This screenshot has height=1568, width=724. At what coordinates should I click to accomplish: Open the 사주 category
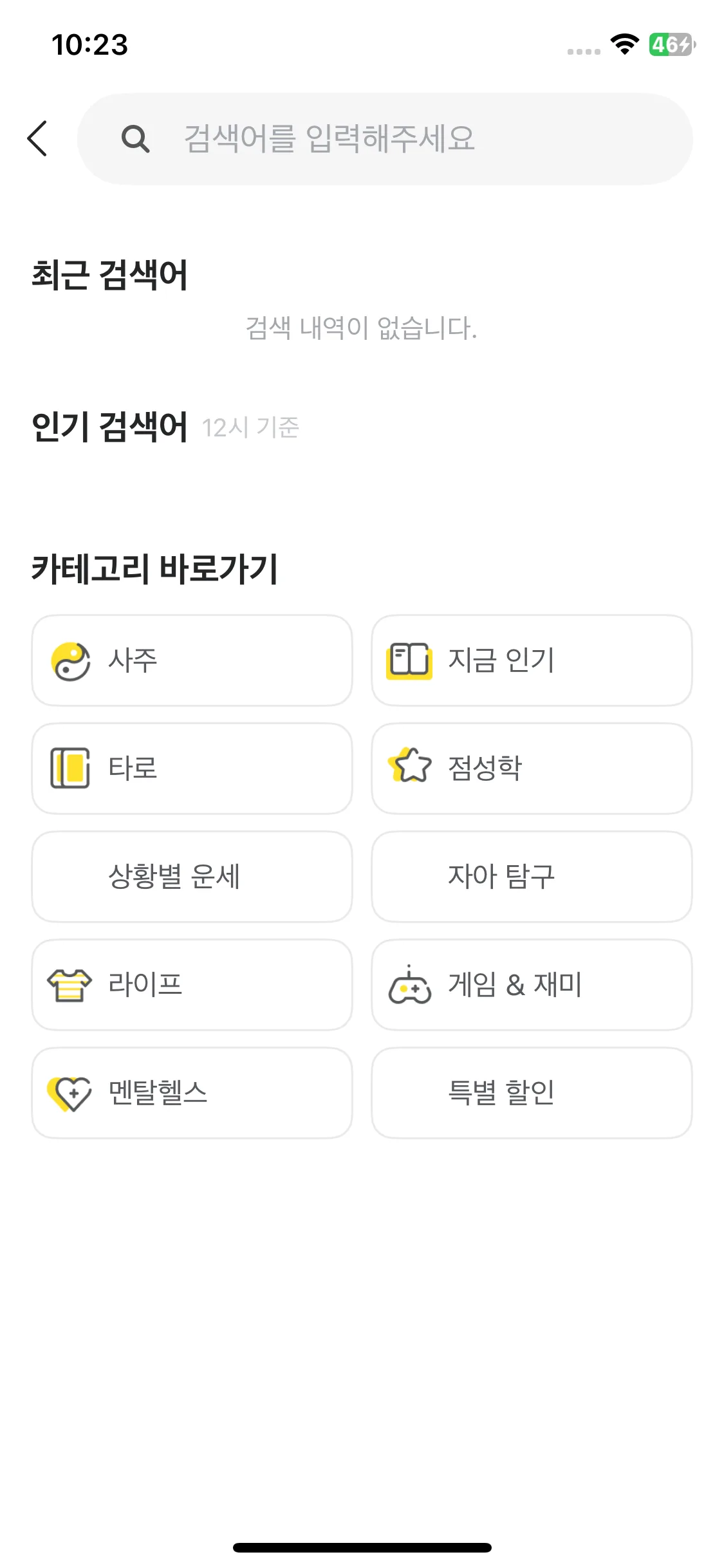coord(192,660)
